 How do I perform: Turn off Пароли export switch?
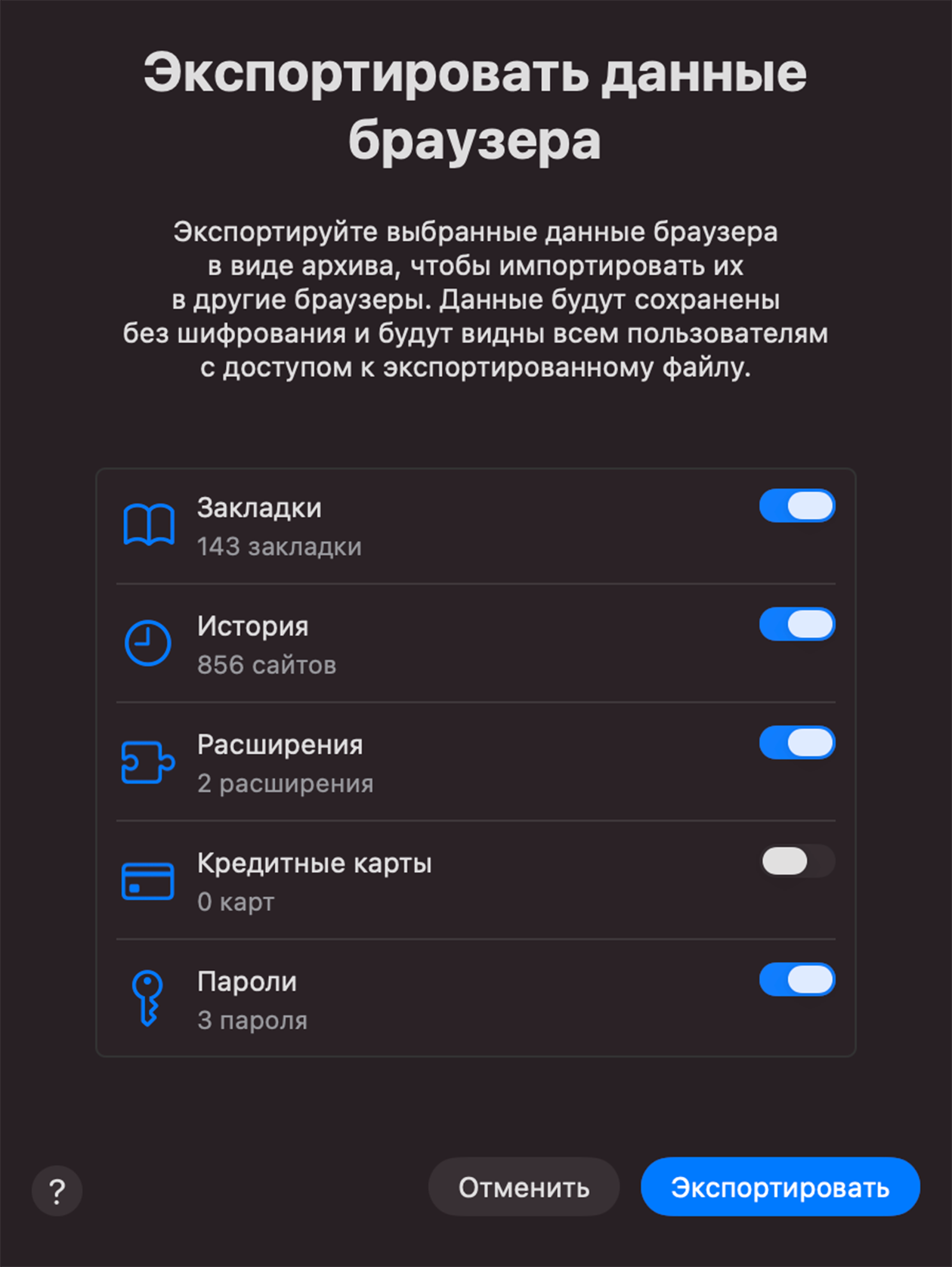click(796, 980)
